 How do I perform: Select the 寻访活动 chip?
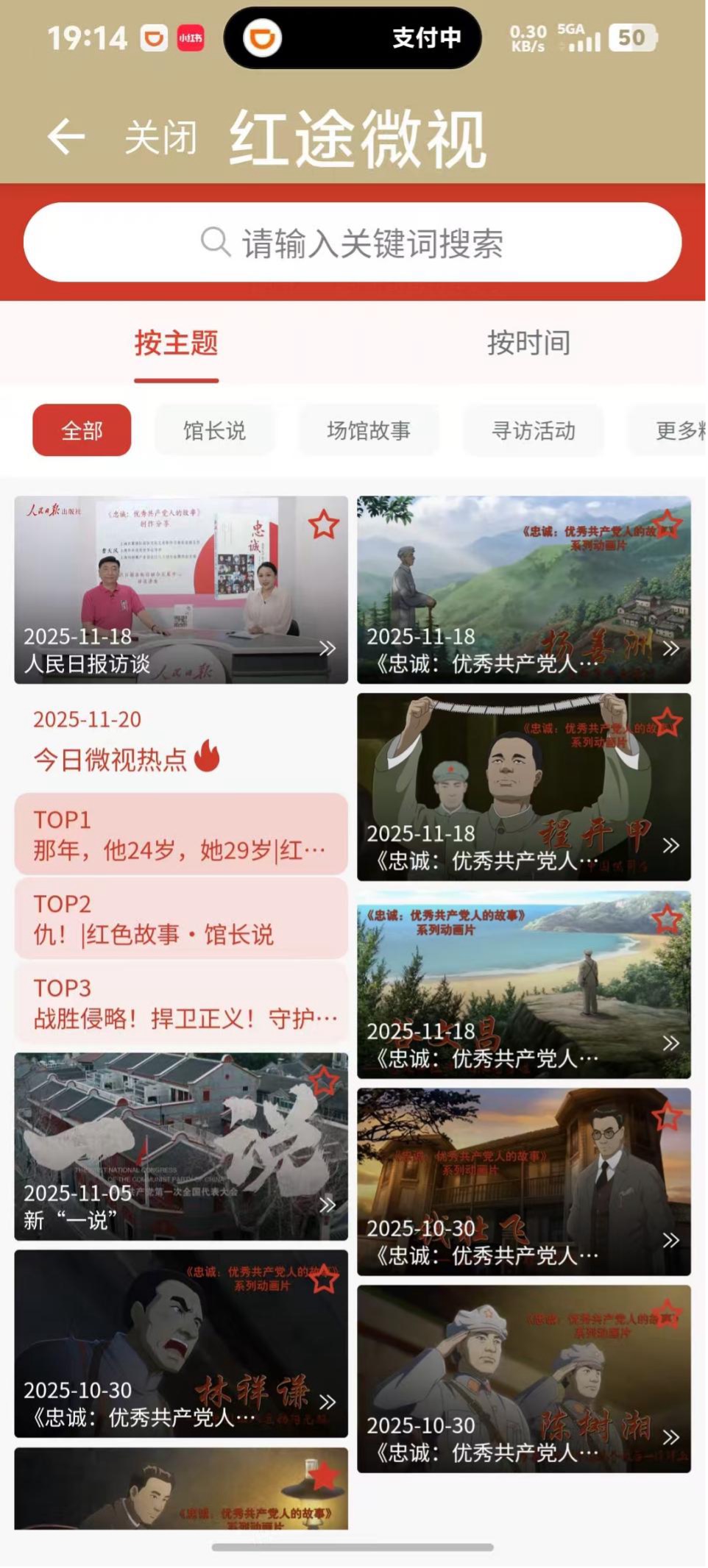pos(534,430)
